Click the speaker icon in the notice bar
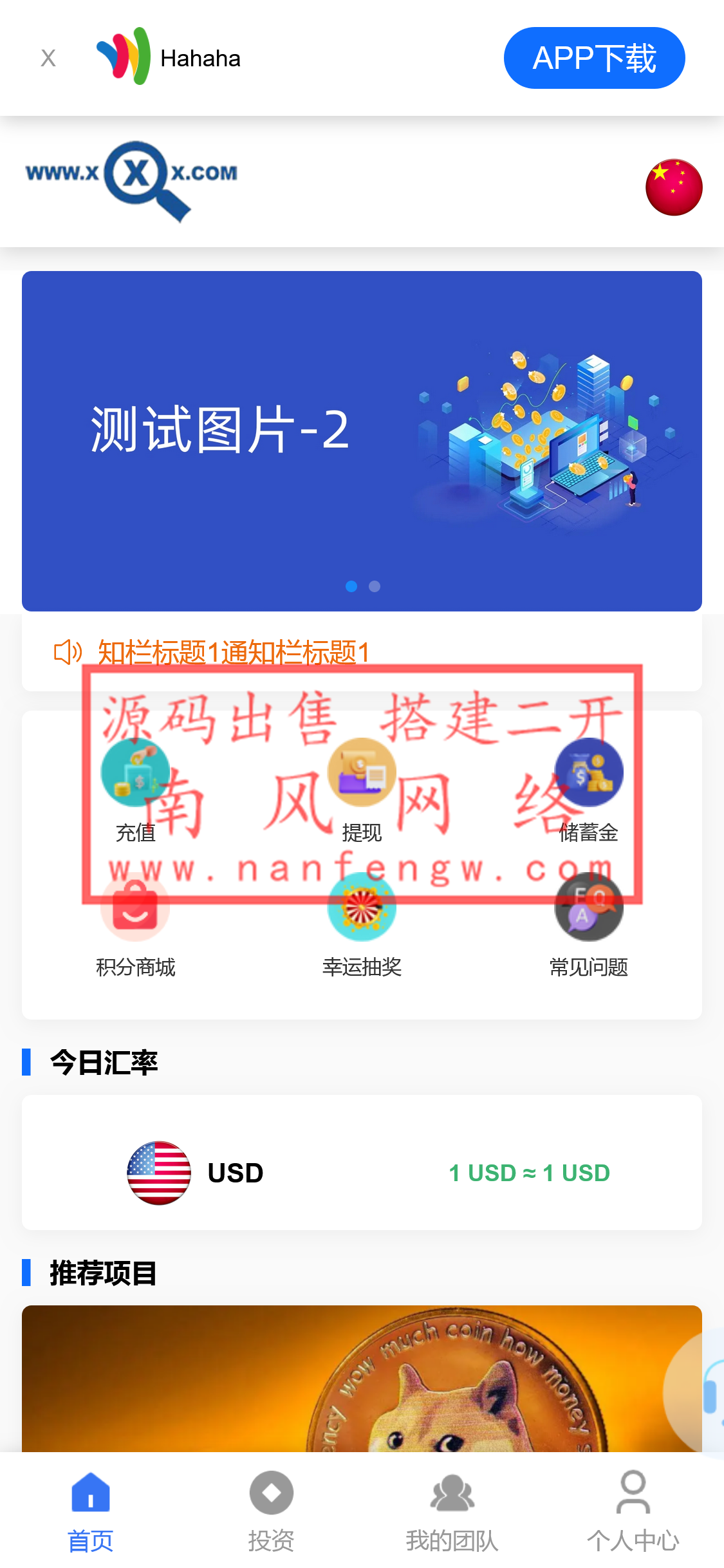 point(66,652)
